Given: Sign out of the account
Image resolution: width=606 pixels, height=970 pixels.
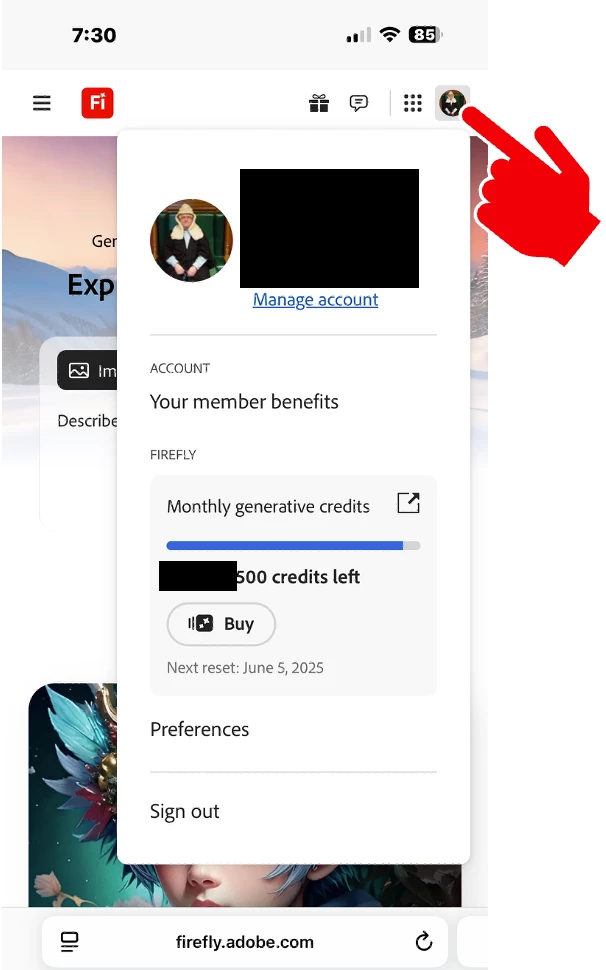Looking at the screenshot, I should tap(184, 811).
